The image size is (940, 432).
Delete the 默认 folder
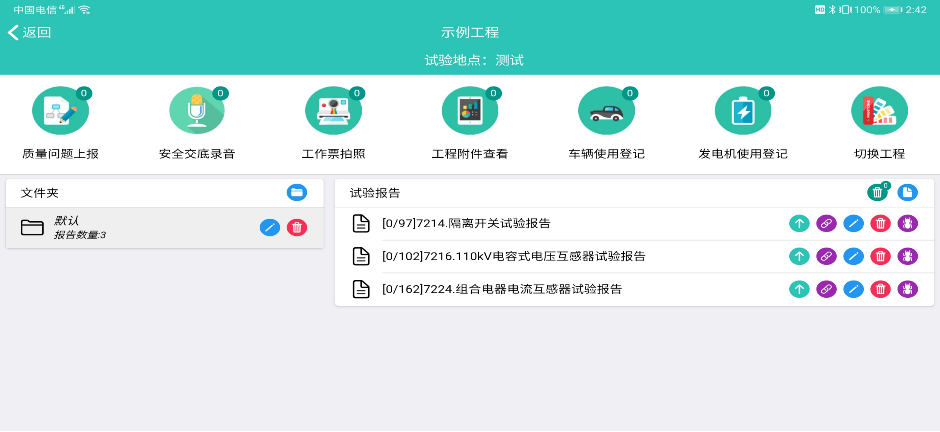[x=297, y=227]
